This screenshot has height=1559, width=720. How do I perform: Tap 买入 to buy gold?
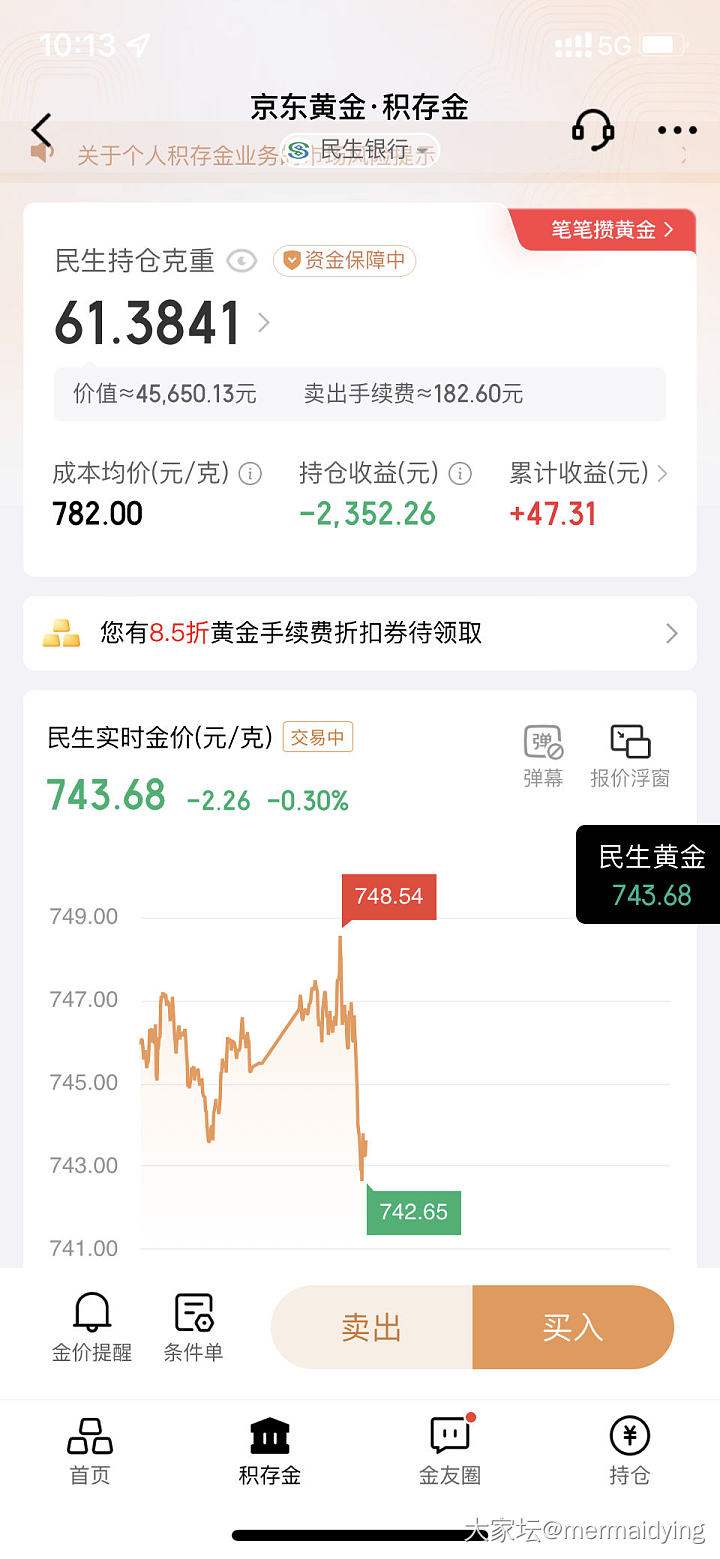(573, 1327)
